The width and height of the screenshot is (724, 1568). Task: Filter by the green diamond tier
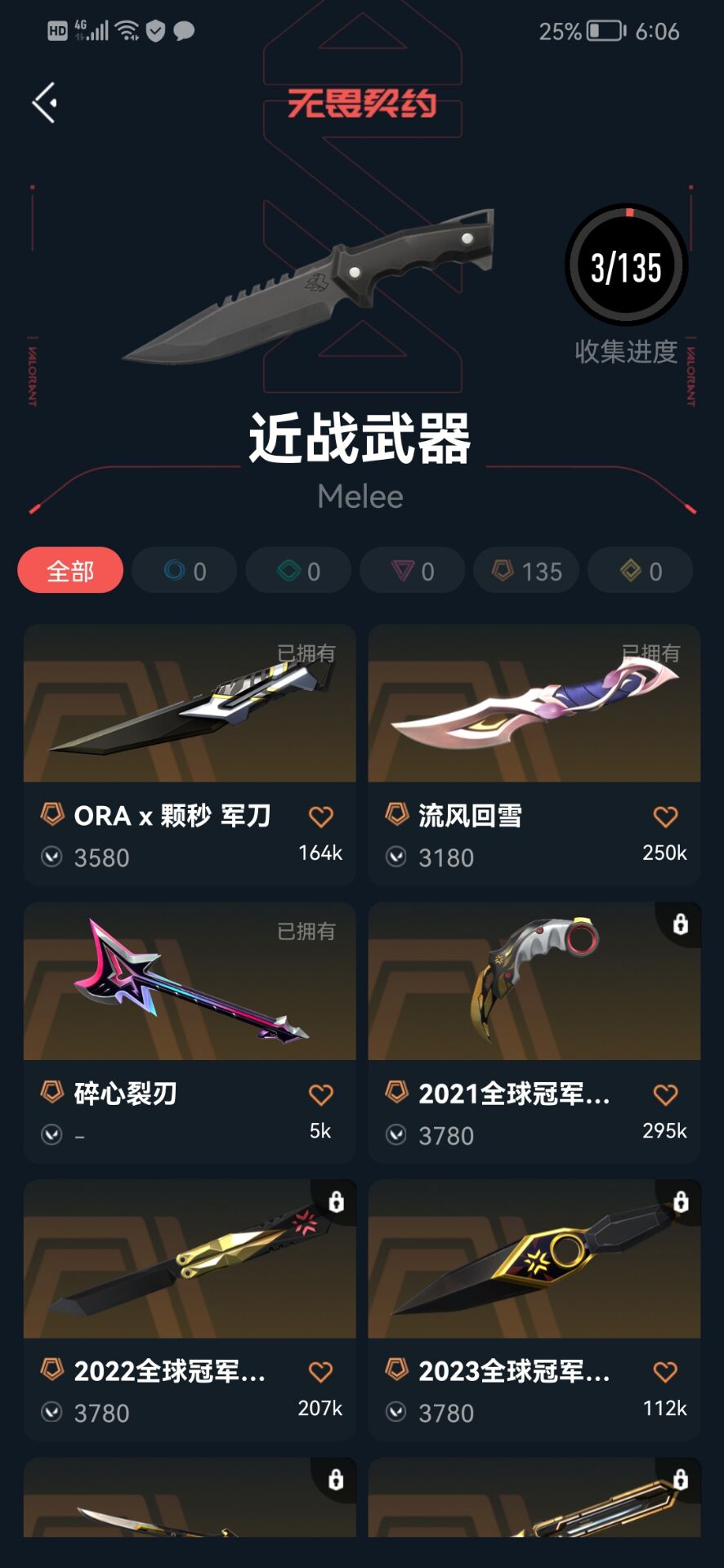pyautogui.click(x=298, y=570)
